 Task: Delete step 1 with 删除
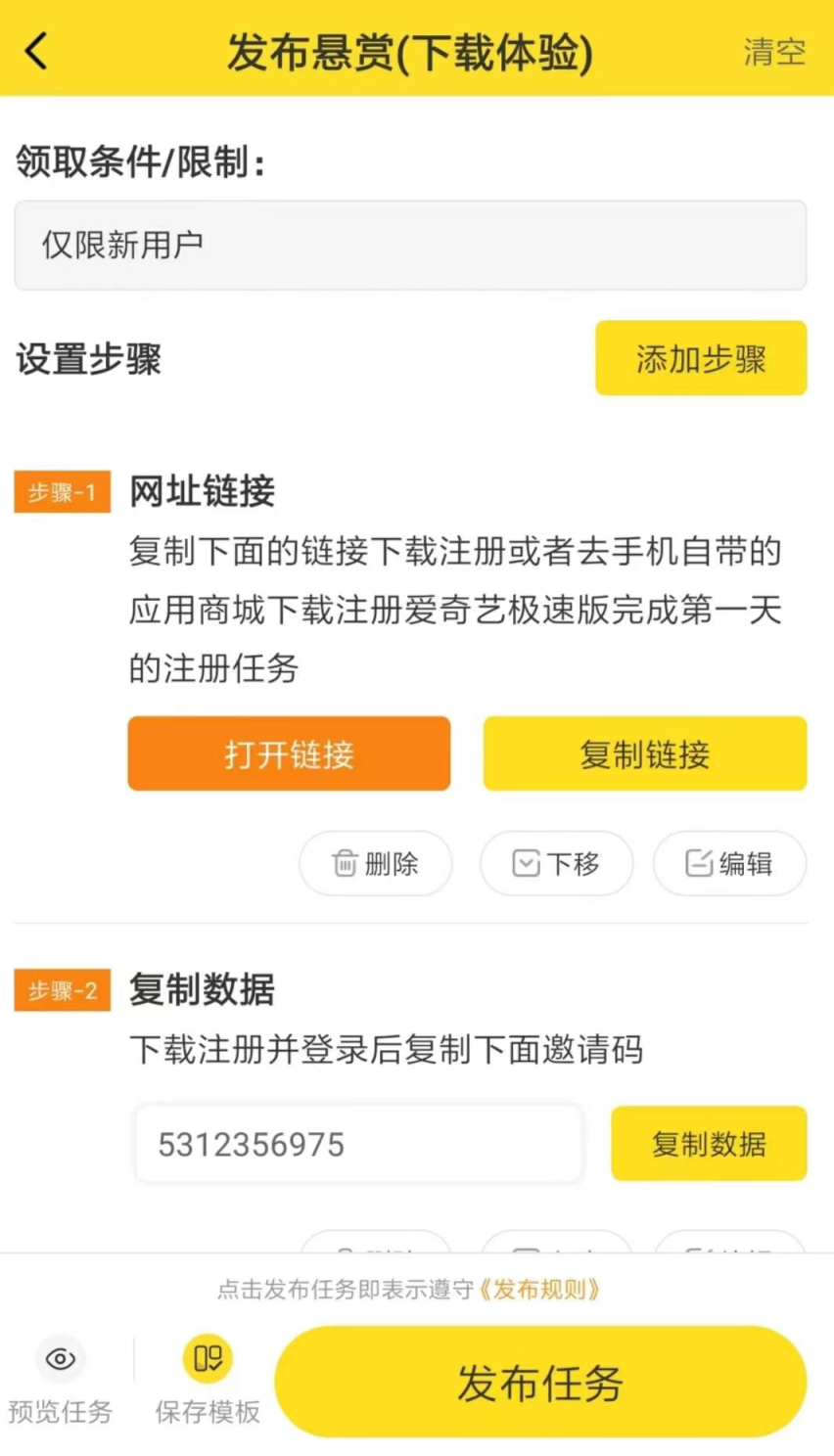(376, 863)
